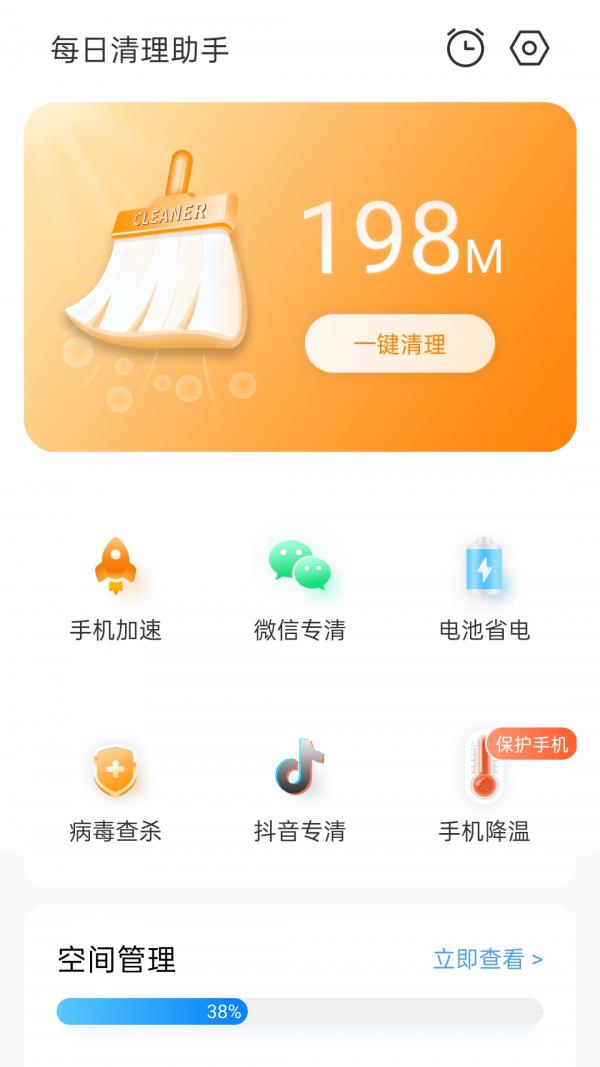Open the alarm clock reminder icon
This screenshot has width=600, height=1067.
(465, 48)
